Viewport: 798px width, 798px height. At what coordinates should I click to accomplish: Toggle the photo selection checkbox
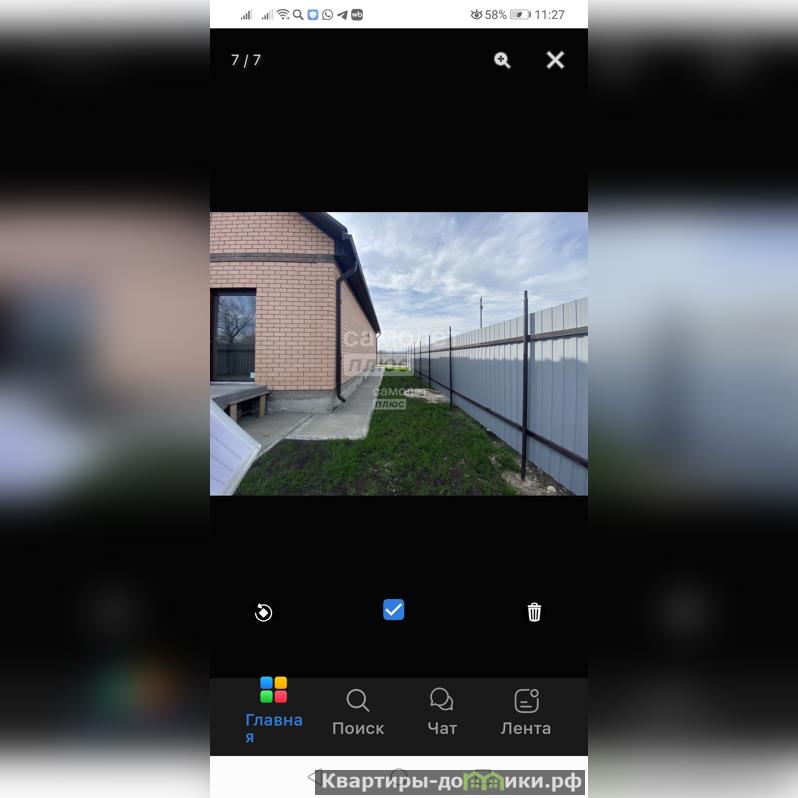[394, 610]
